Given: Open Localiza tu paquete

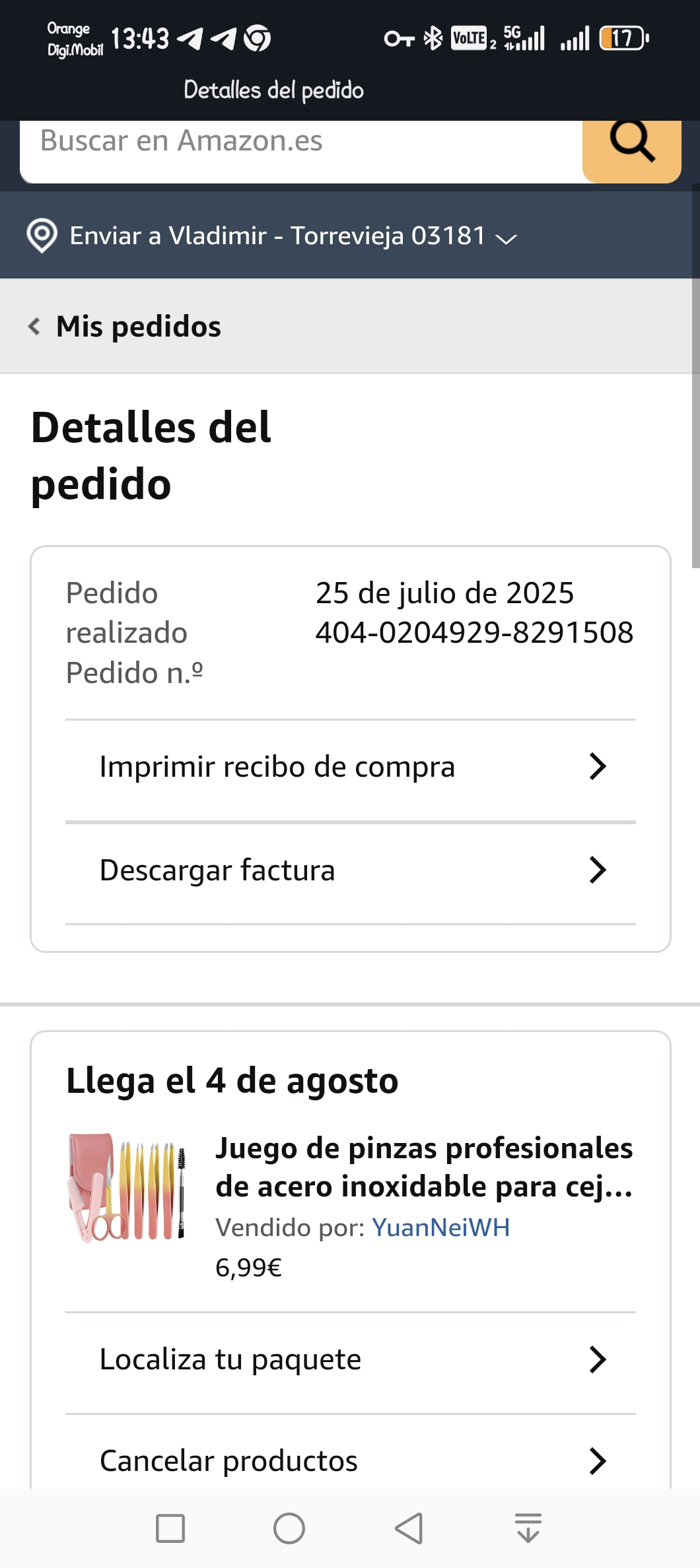Looking at the screenshot, I should pyautogui.click(x=350, y=1359).
